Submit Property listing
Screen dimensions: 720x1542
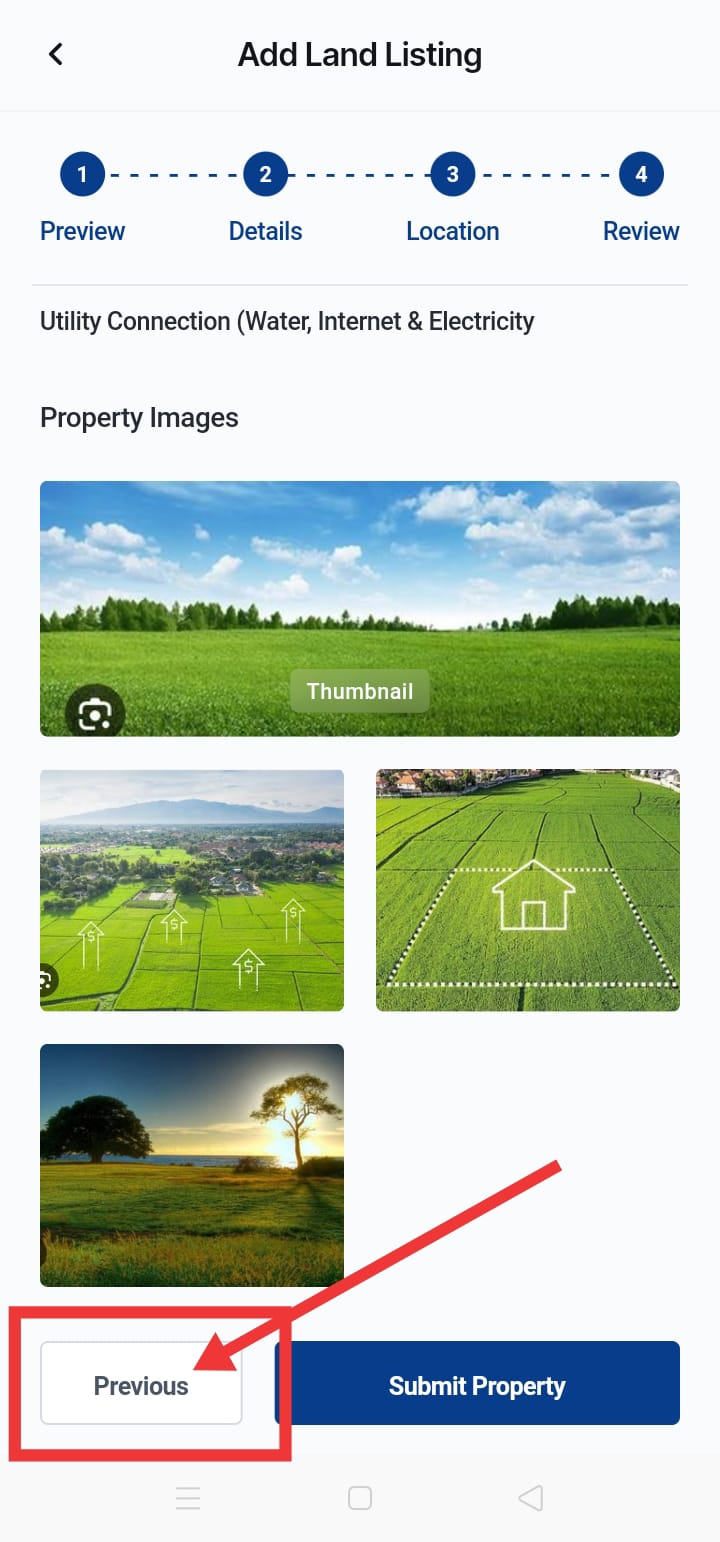(477, 1385)
